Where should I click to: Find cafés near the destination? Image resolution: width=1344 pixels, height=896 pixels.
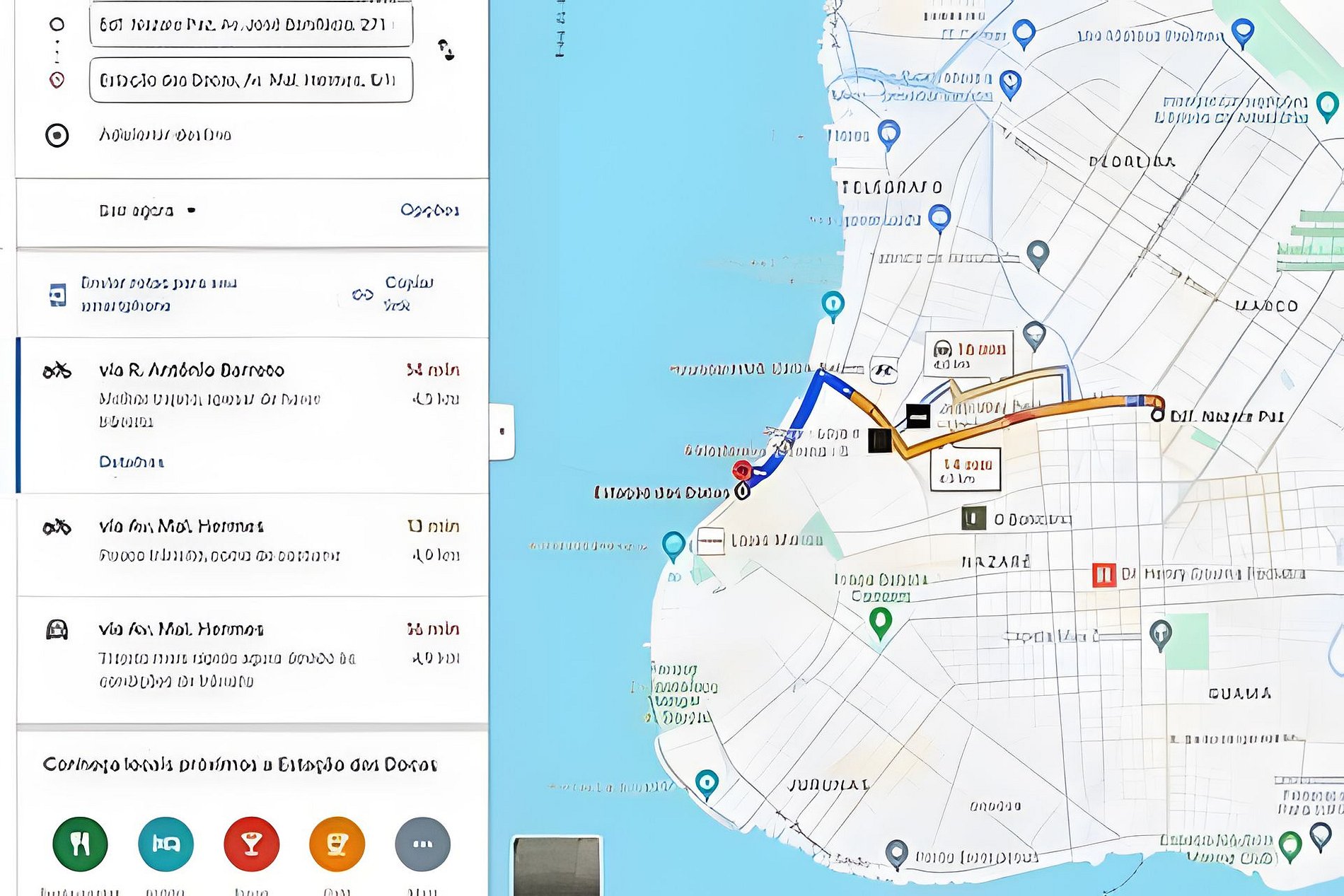point(337,844)
